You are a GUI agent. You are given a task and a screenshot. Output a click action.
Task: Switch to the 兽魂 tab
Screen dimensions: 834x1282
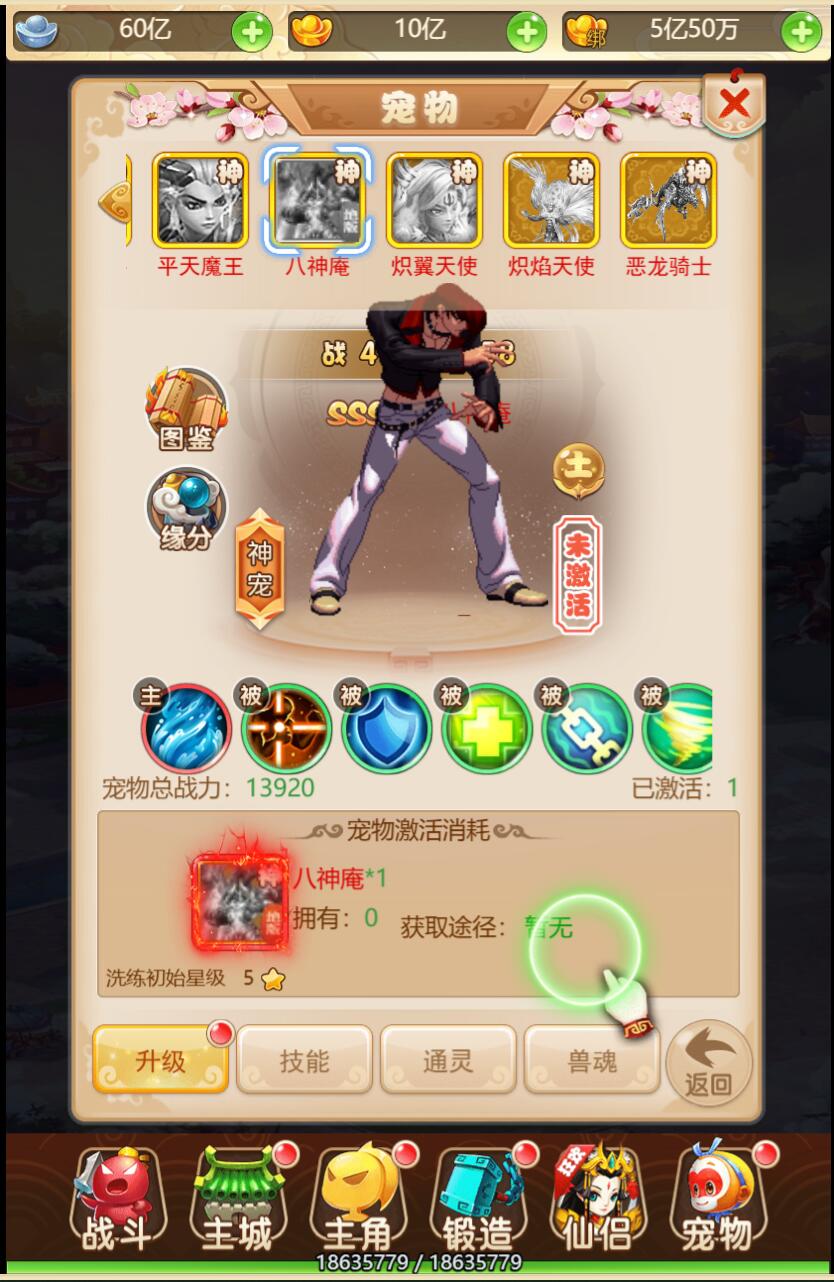coord(592,1060)
